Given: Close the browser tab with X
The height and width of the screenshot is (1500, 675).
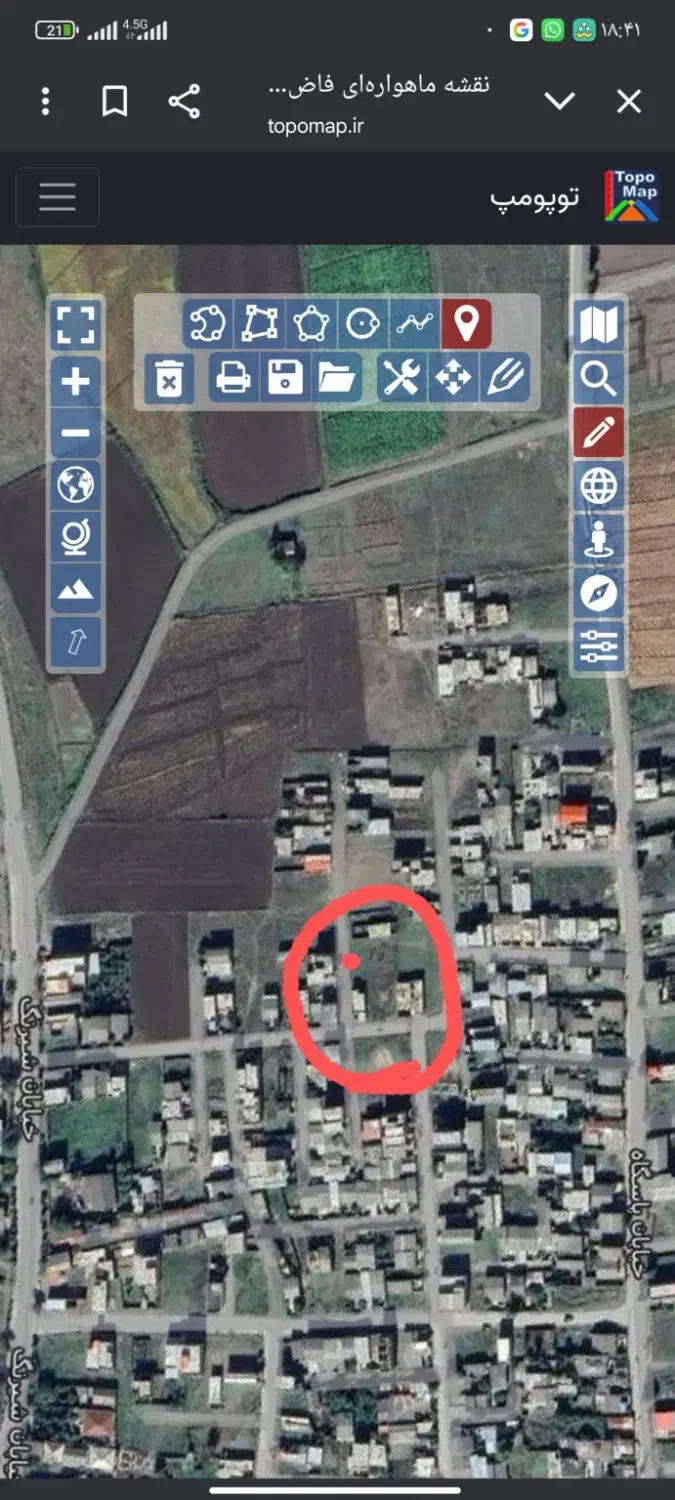Looking at the screenshot, I should click(628, 101).
